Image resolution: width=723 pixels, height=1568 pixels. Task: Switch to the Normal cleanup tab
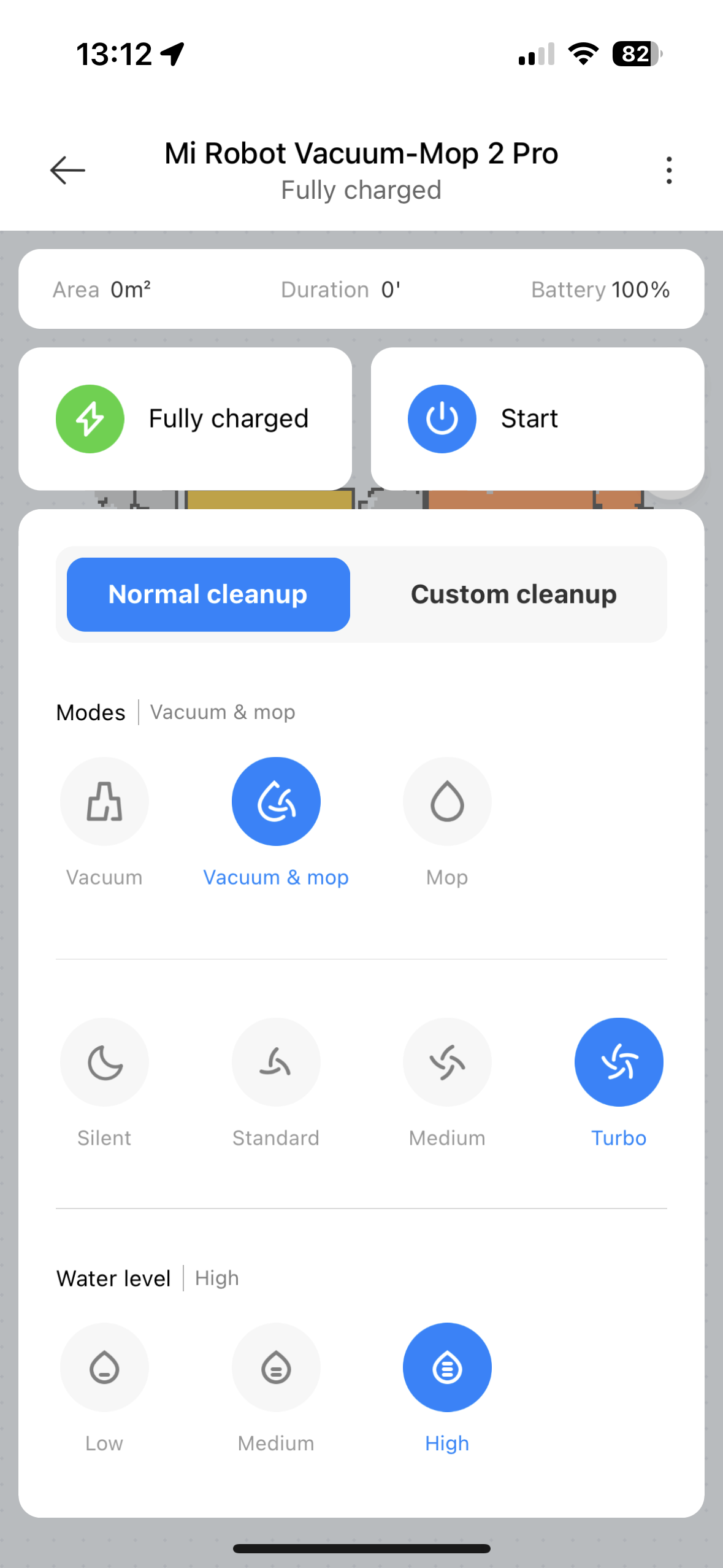pos(208,594)
